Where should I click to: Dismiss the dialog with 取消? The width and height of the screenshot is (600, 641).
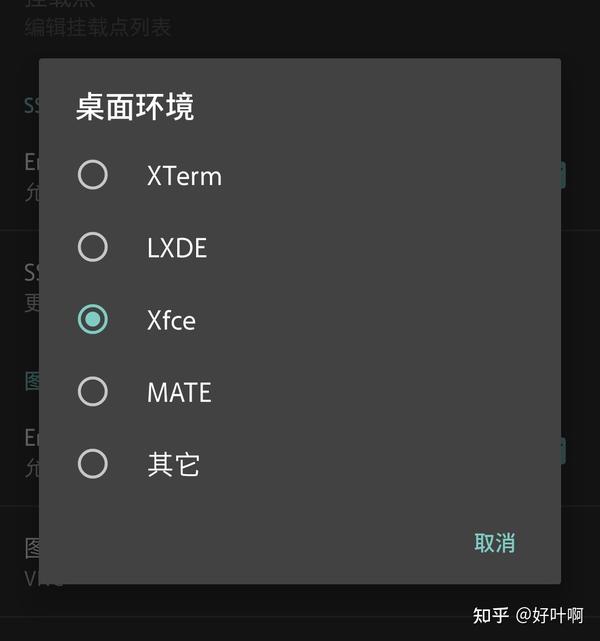[x=494, y=543]
